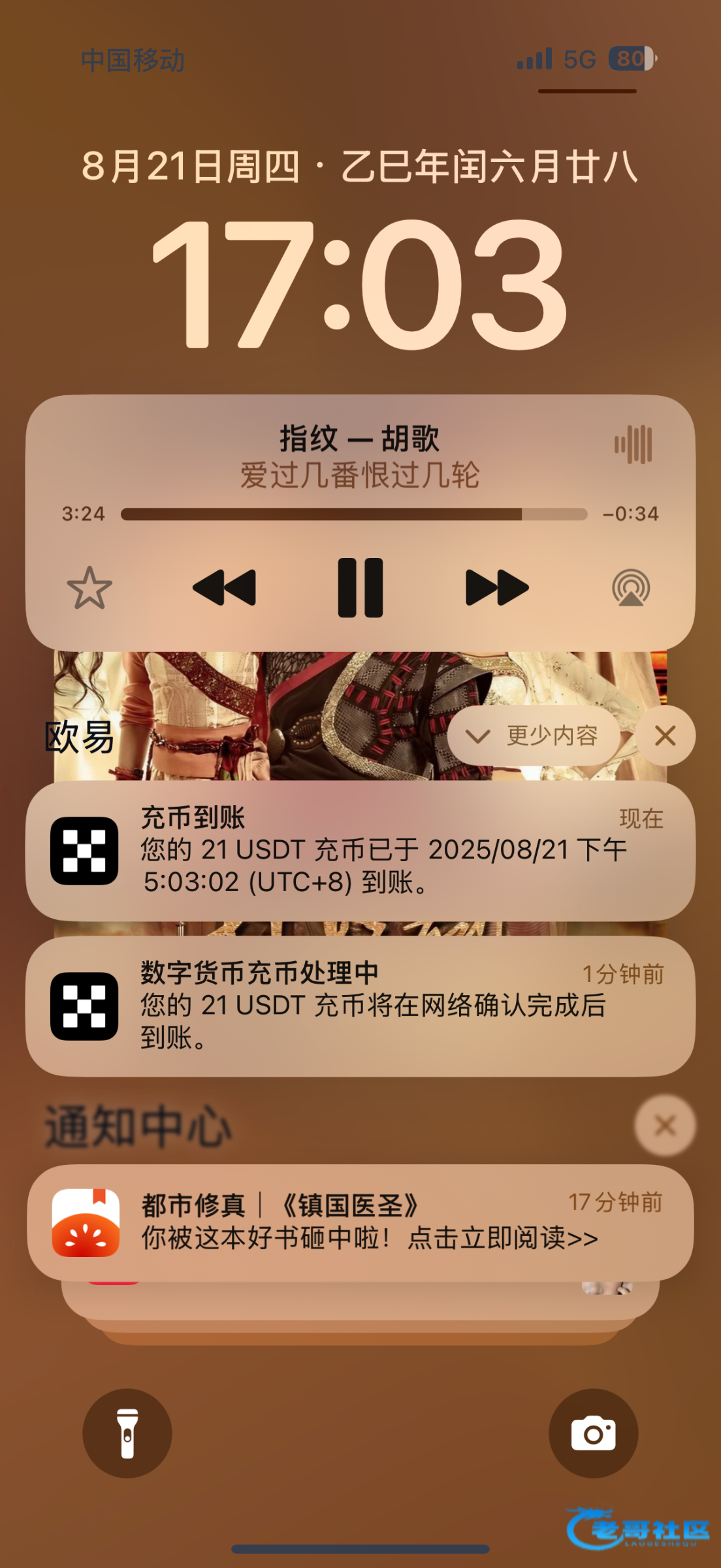
Task: Open AirPlay output options
Action: 631,588
